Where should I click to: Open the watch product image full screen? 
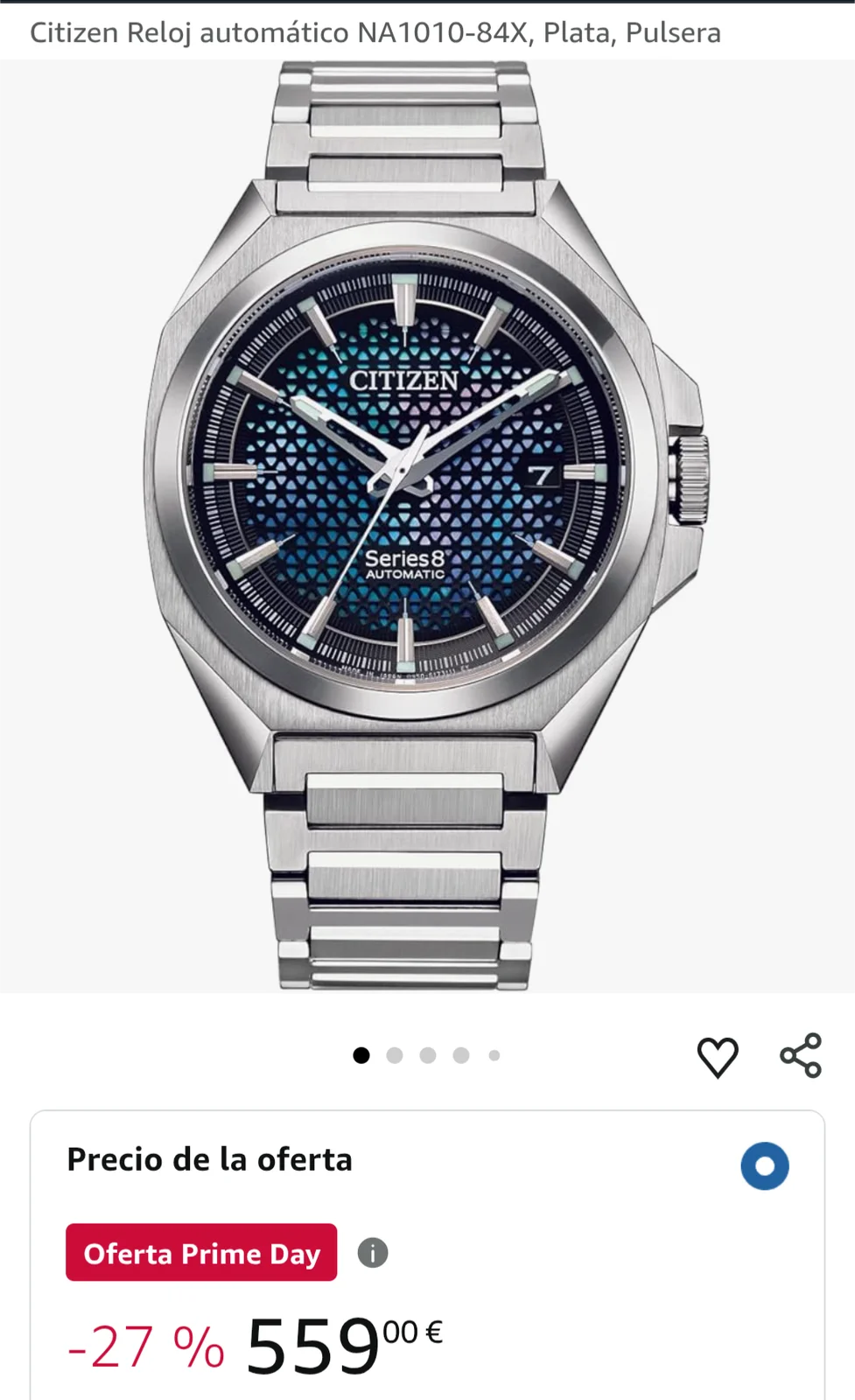pos(427,526)
